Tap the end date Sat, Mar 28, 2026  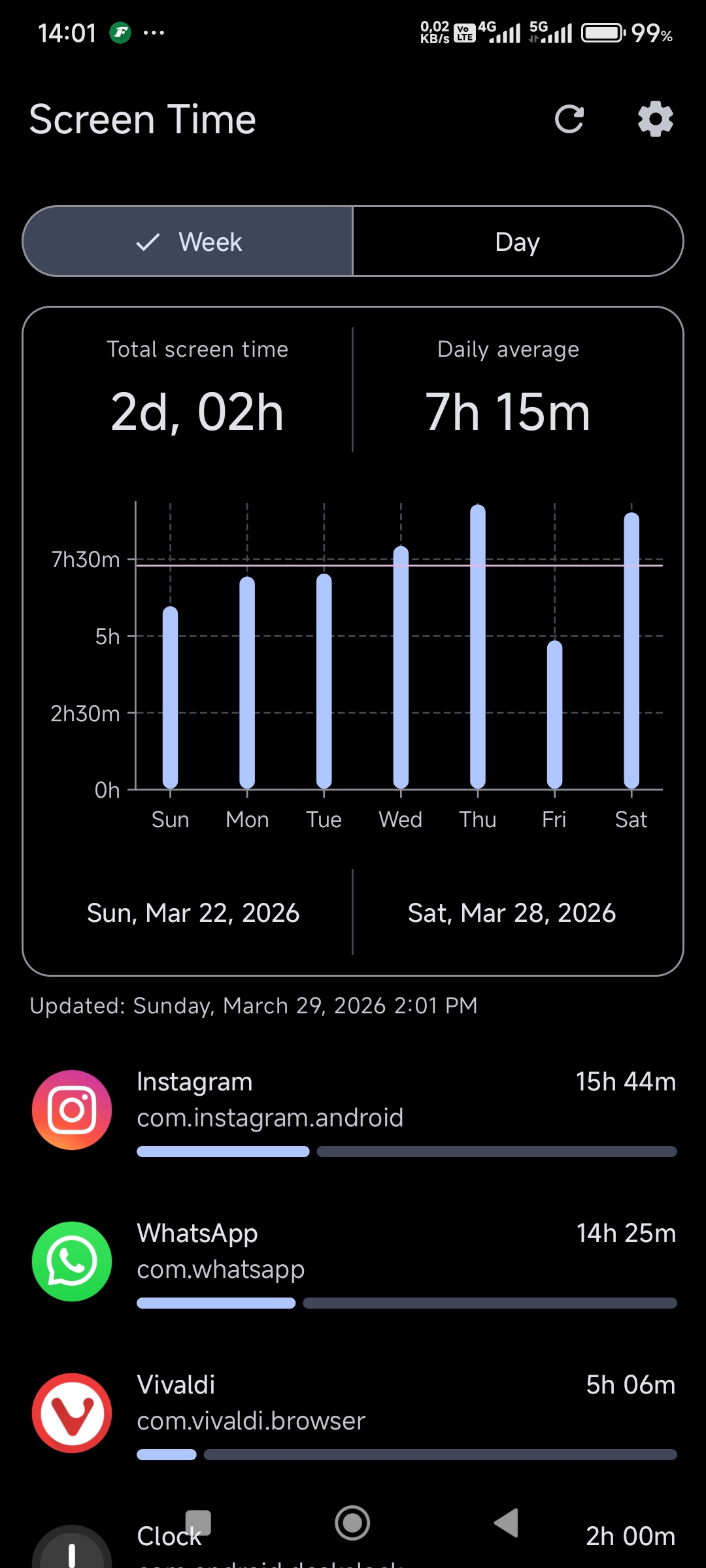[x=511, y=913]
